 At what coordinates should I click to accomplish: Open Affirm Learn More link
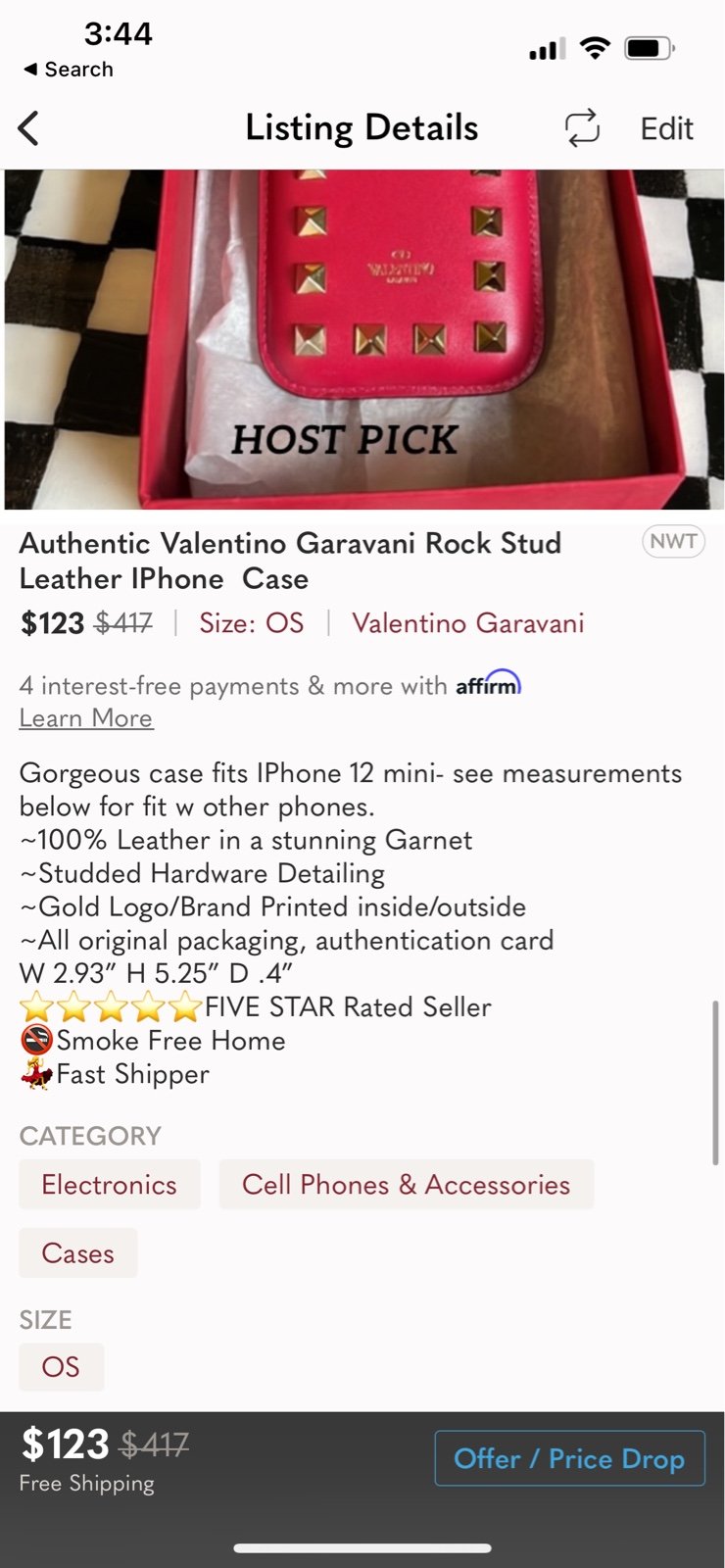coord(86,718)
